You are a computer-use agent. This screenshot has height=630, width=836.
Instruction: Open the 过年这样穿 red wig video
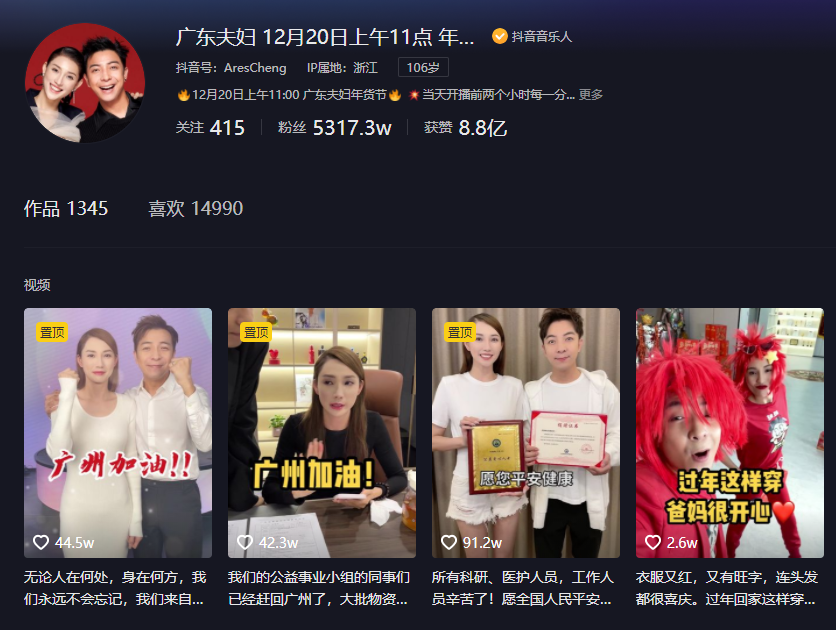point(730,432)
